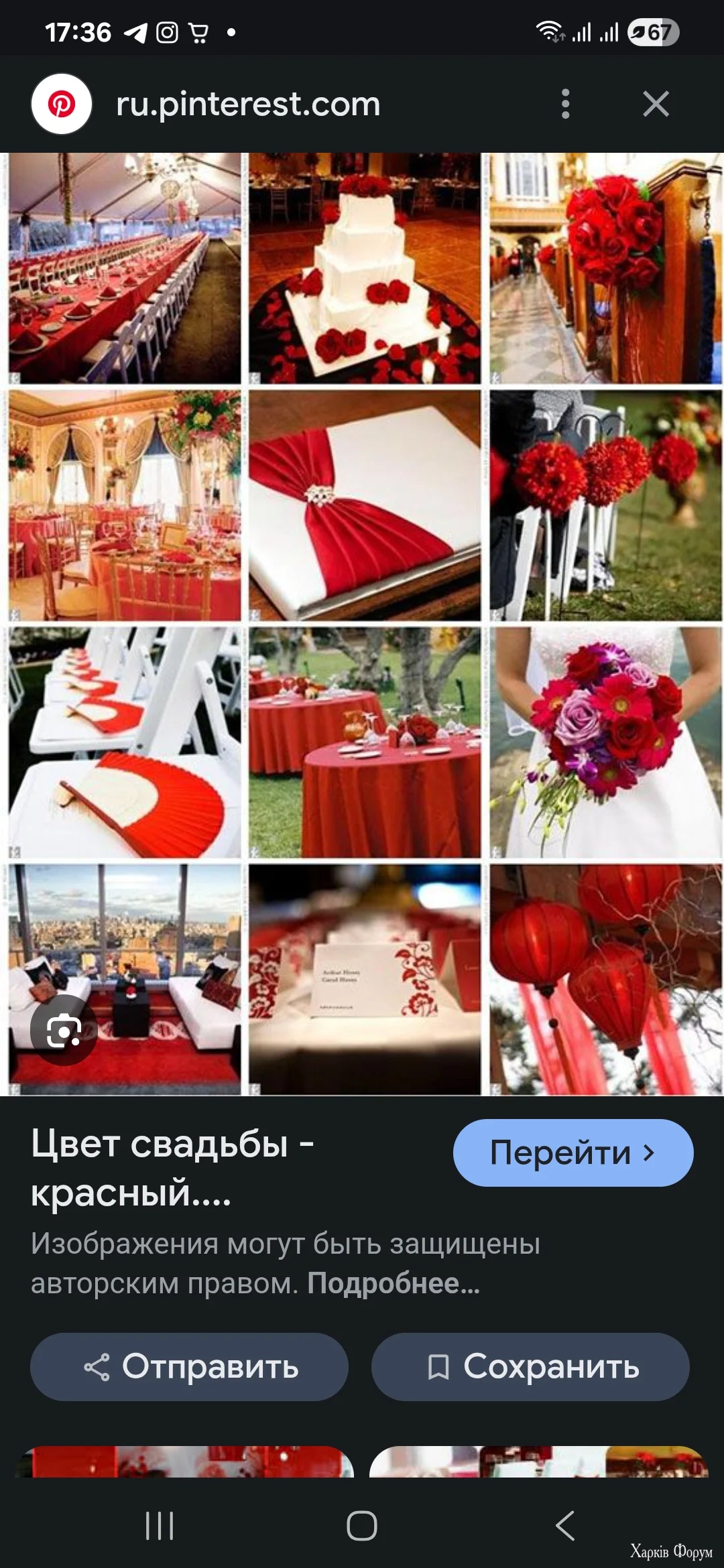
Task: Open the Подробнее copyright link
Action: 394,1283
